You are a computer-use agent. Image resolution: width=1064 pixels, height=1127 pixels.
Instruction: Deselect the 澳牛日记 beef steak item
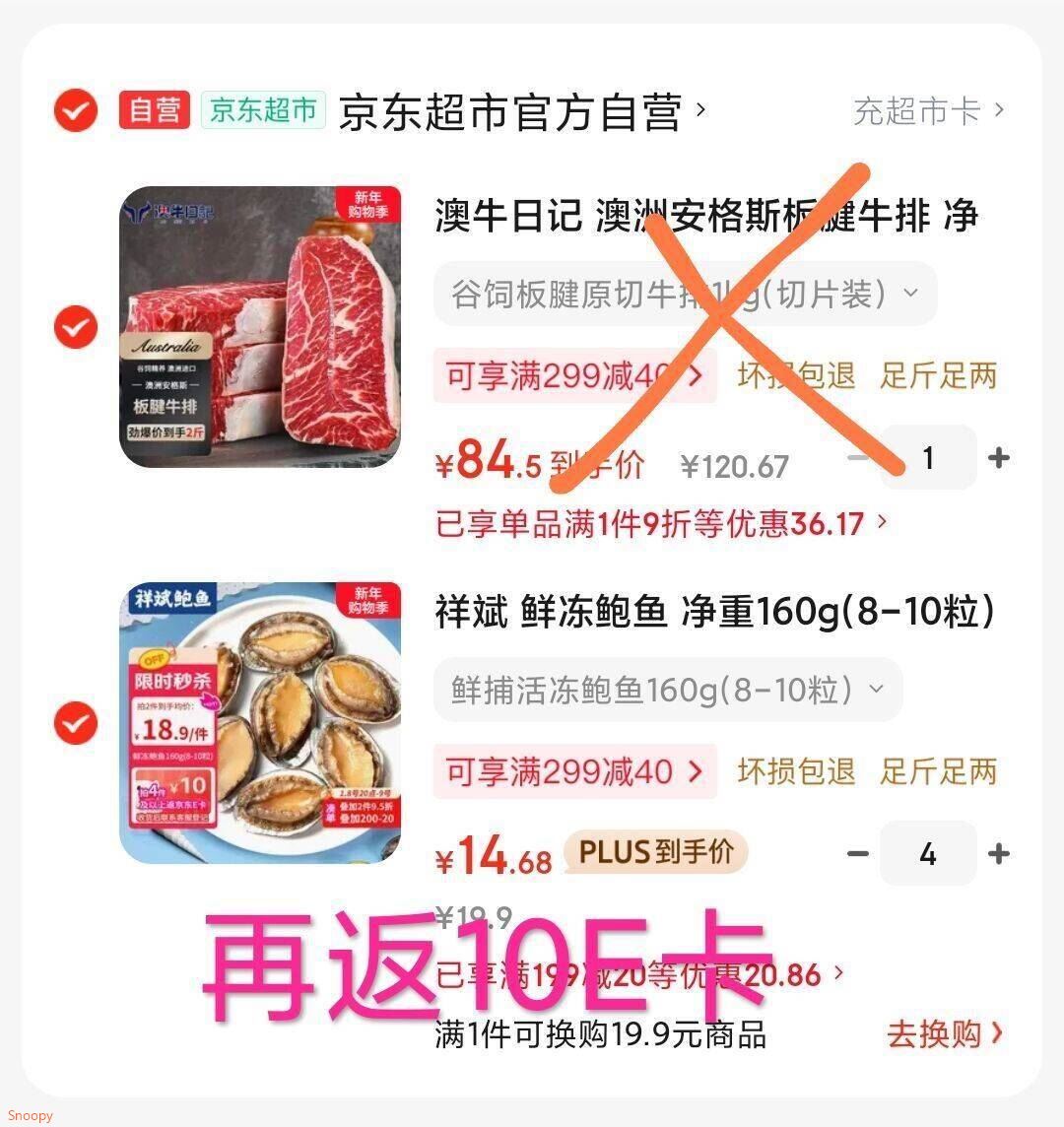pyautogui.click(x=76, y=327)
